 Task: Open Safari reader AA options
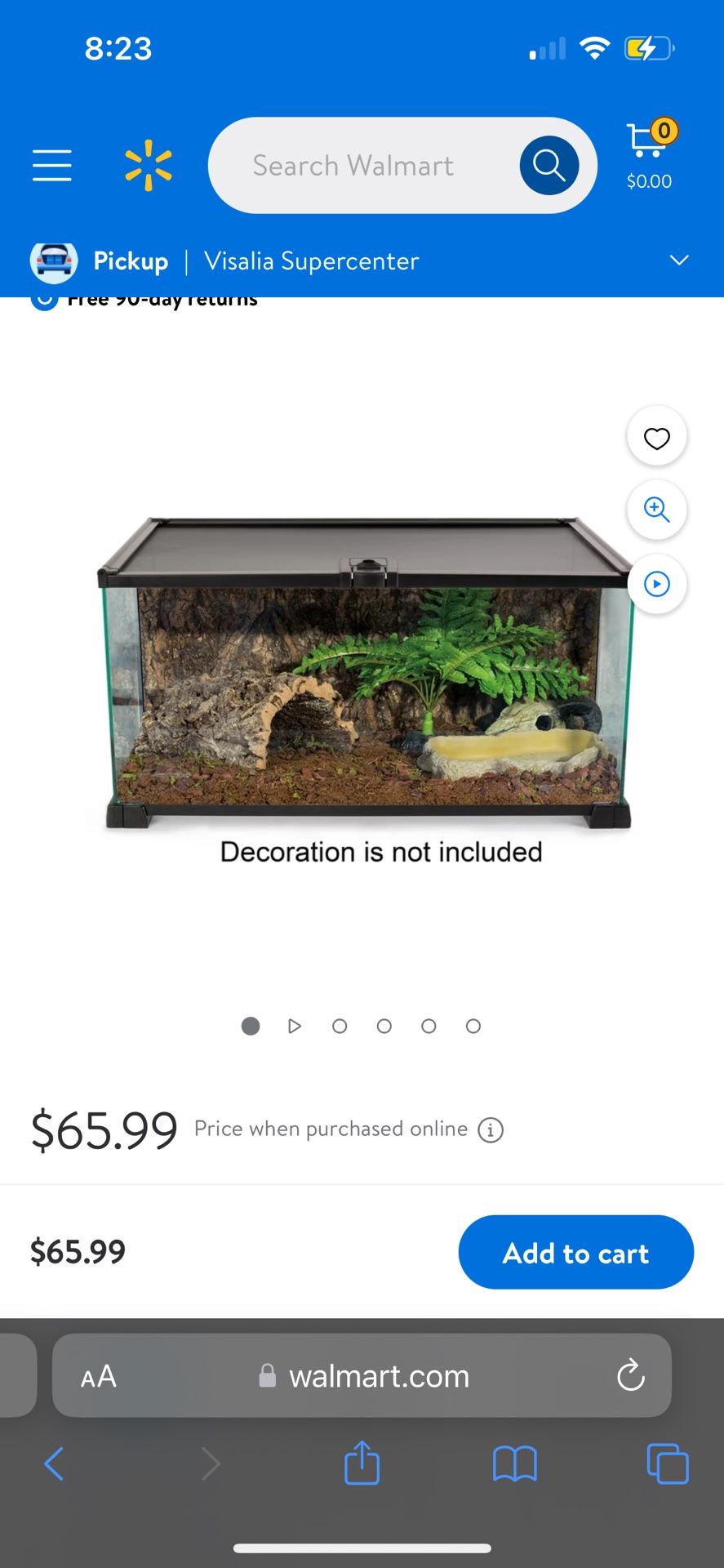click(99, 1376)
